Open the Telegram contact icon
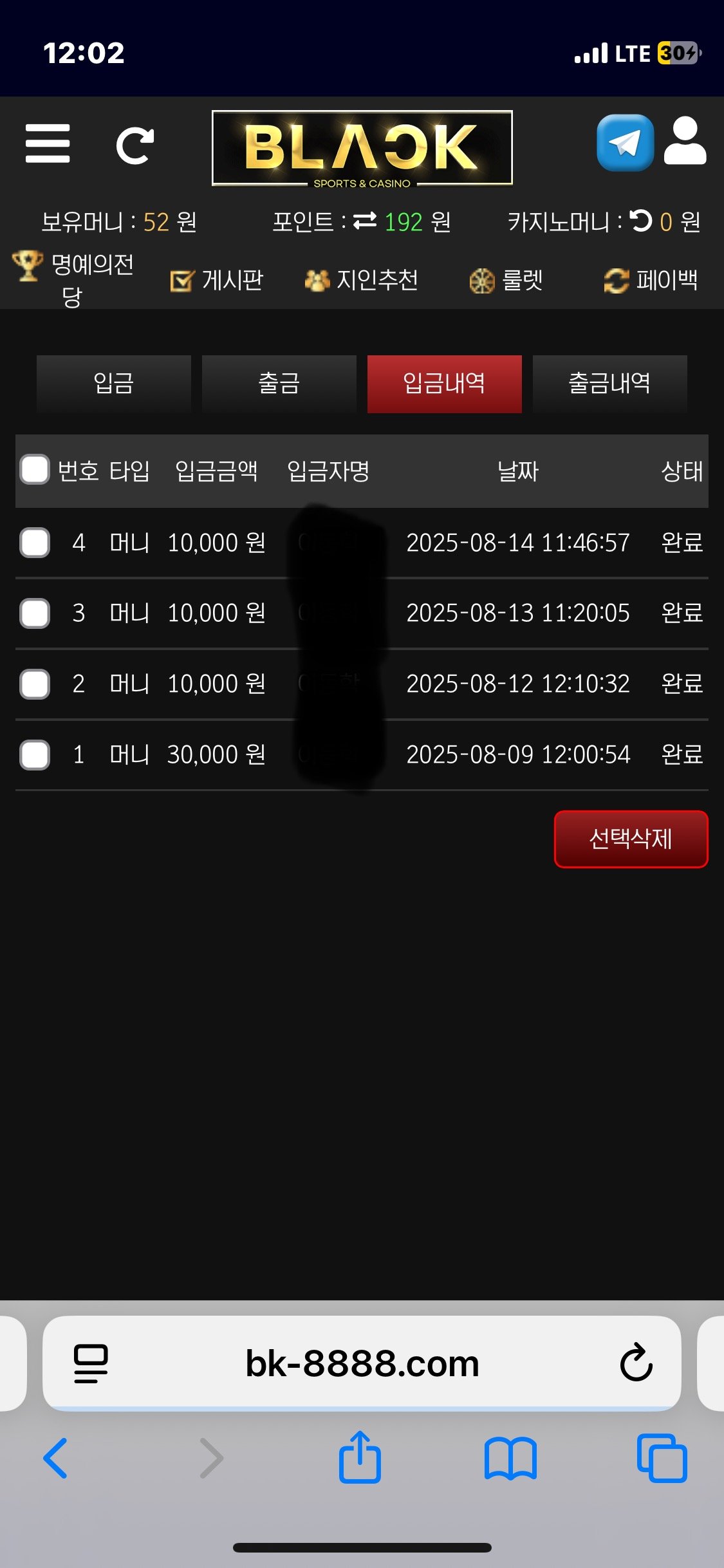Image resolution: width=724 pixels, height=1568 pixels. pos(624,143)
